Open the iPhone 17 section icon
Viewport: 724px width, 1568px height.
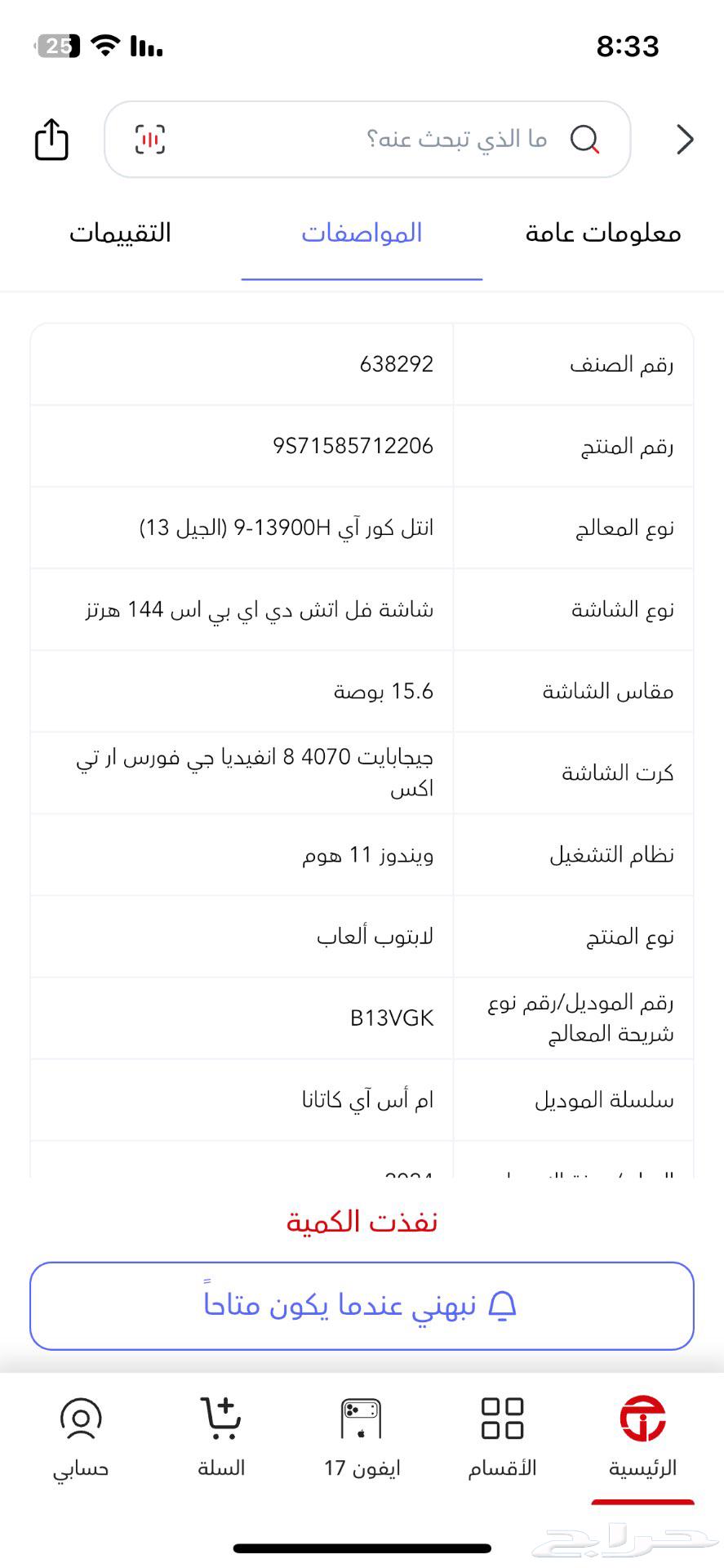pos(362,1437)
